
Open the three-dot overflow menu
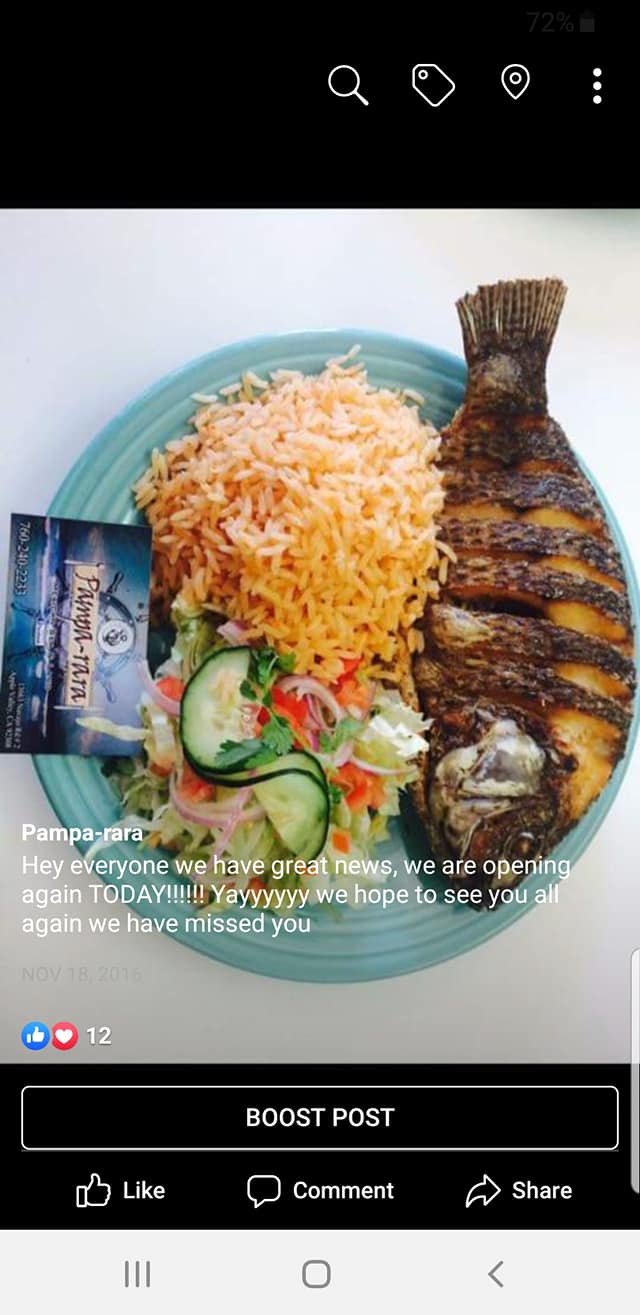[x=597, y=86]
